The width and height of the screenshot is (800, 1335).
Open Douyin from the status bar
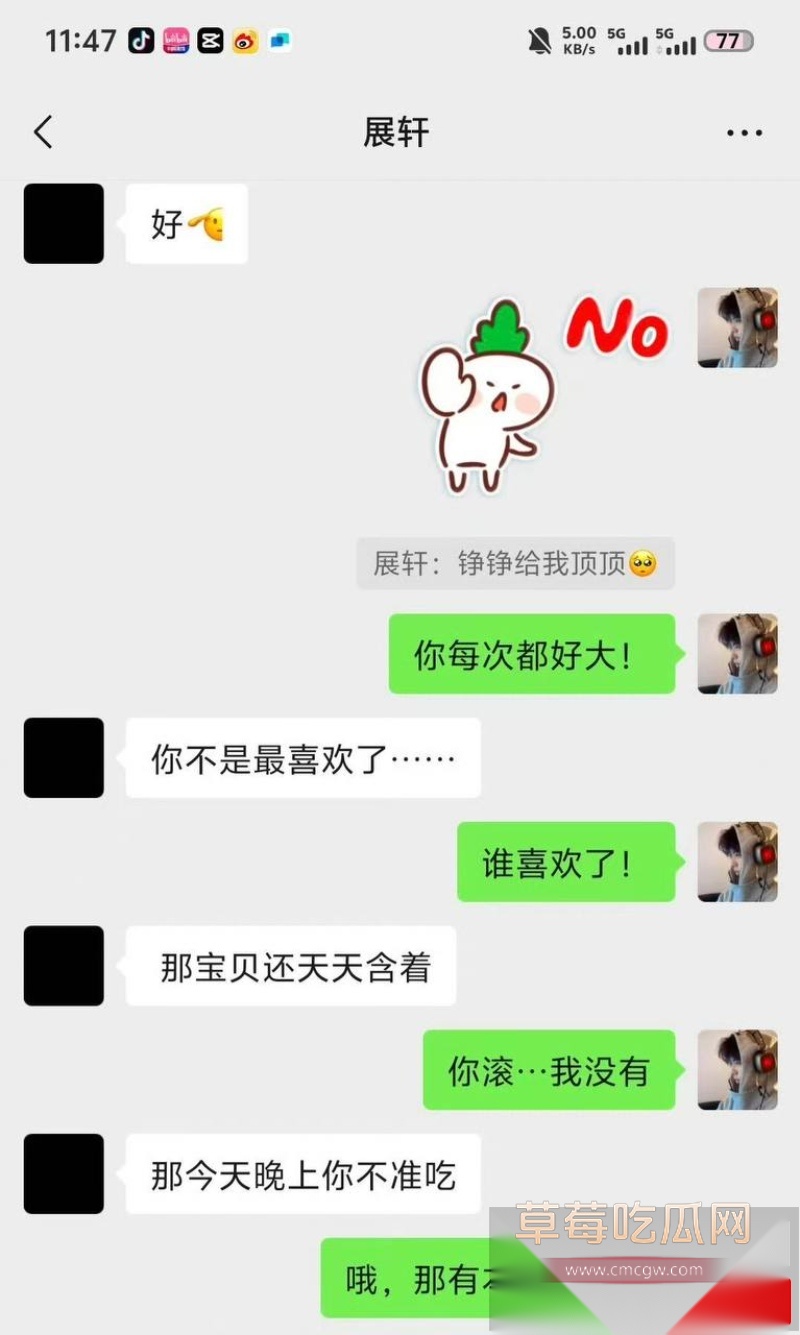click(x=142, y=41)
